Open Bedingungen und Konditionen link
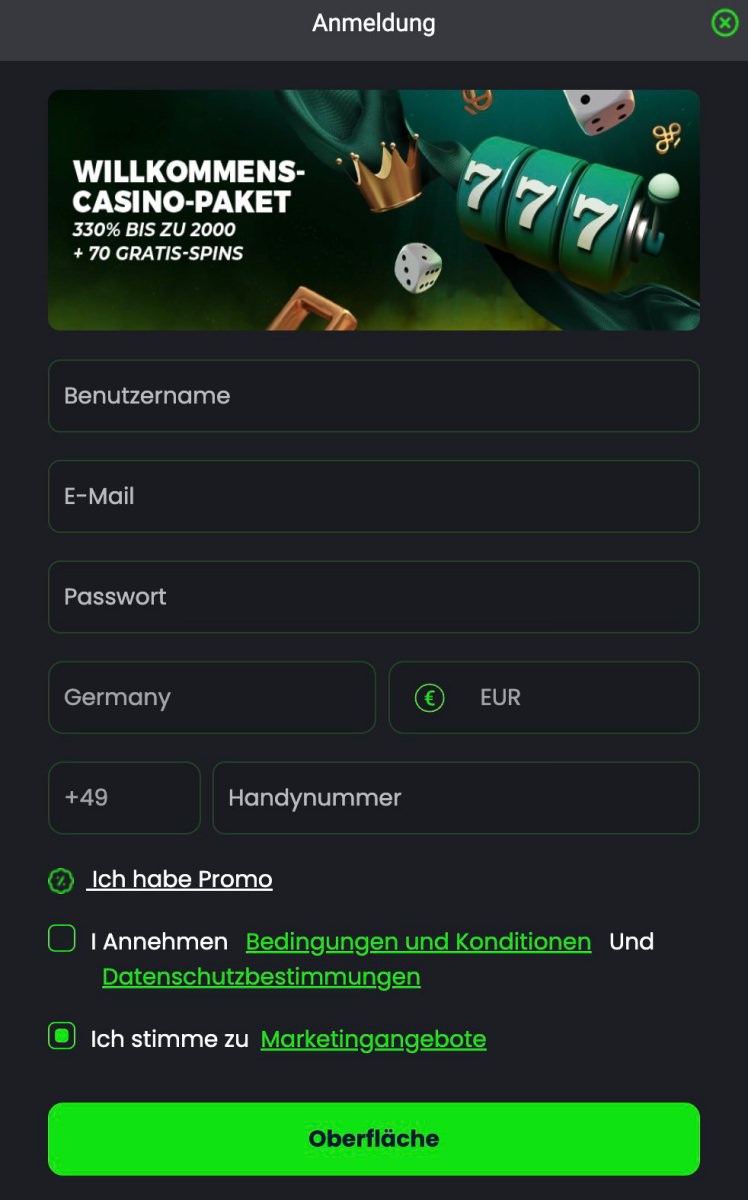 click(418, 942)
